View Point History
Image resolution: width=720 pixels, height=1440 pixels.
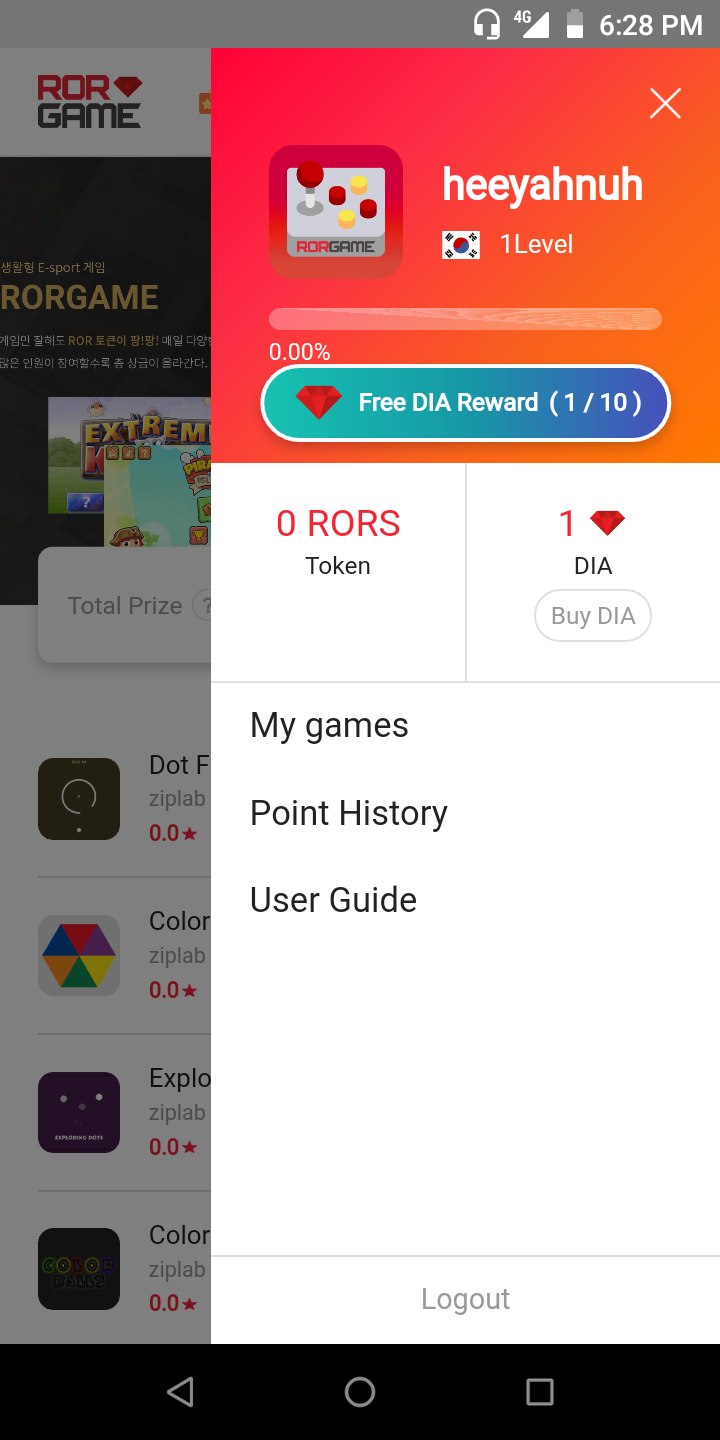(x=348, y=813)
